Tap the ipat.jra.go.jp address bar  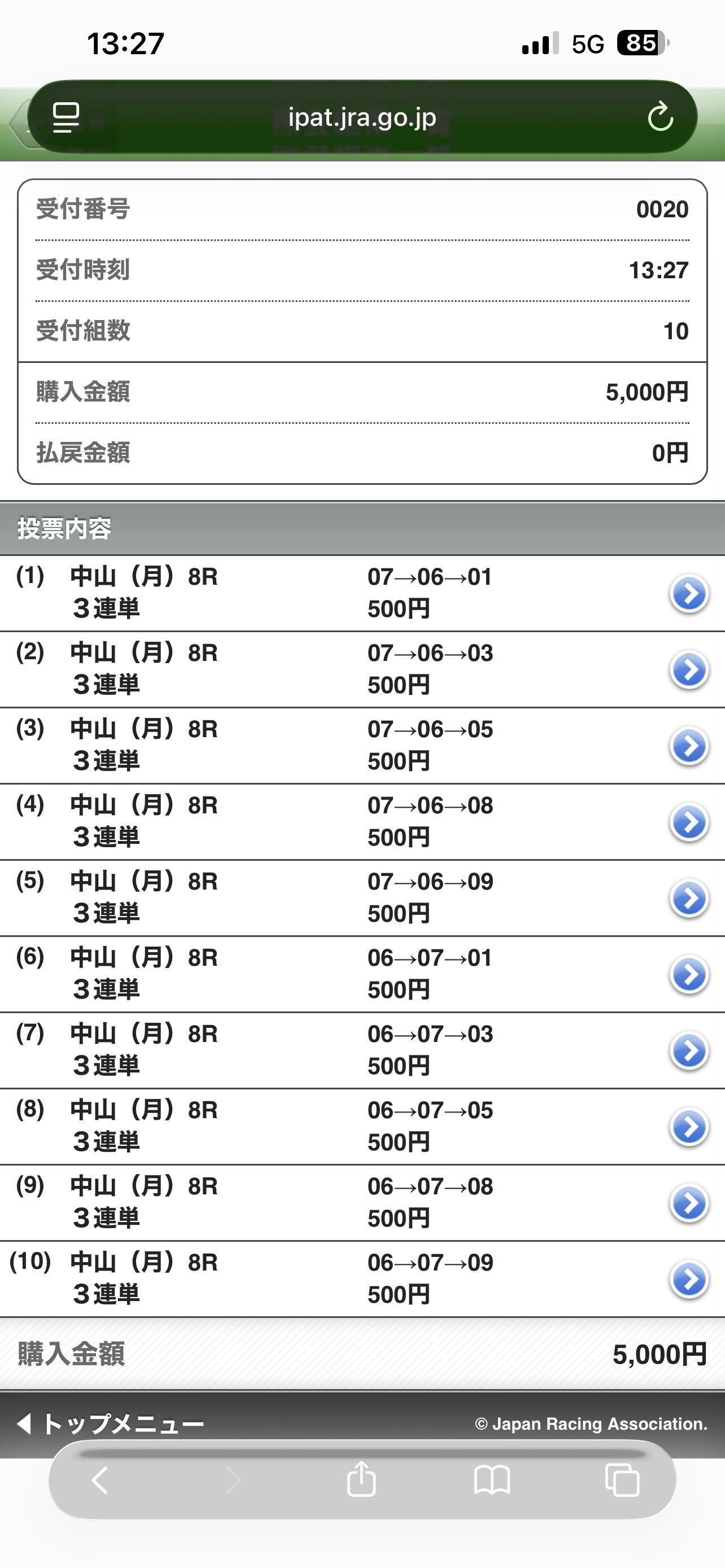click(x=361, y=117)
